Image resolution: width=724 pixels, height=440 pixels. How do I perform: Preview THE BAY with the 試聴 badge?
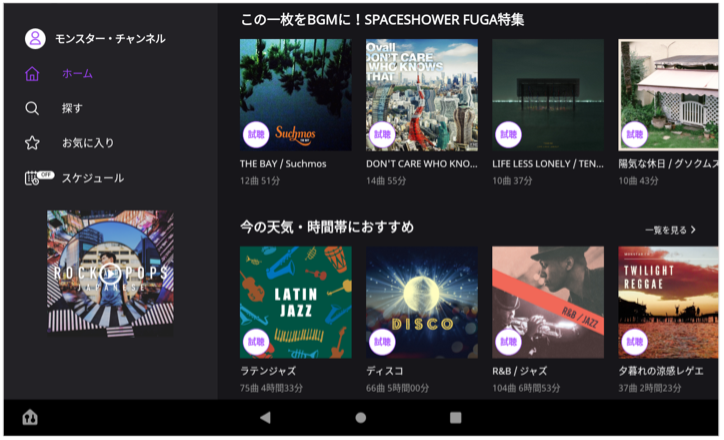pyautogui.click(x=256, y=134)
